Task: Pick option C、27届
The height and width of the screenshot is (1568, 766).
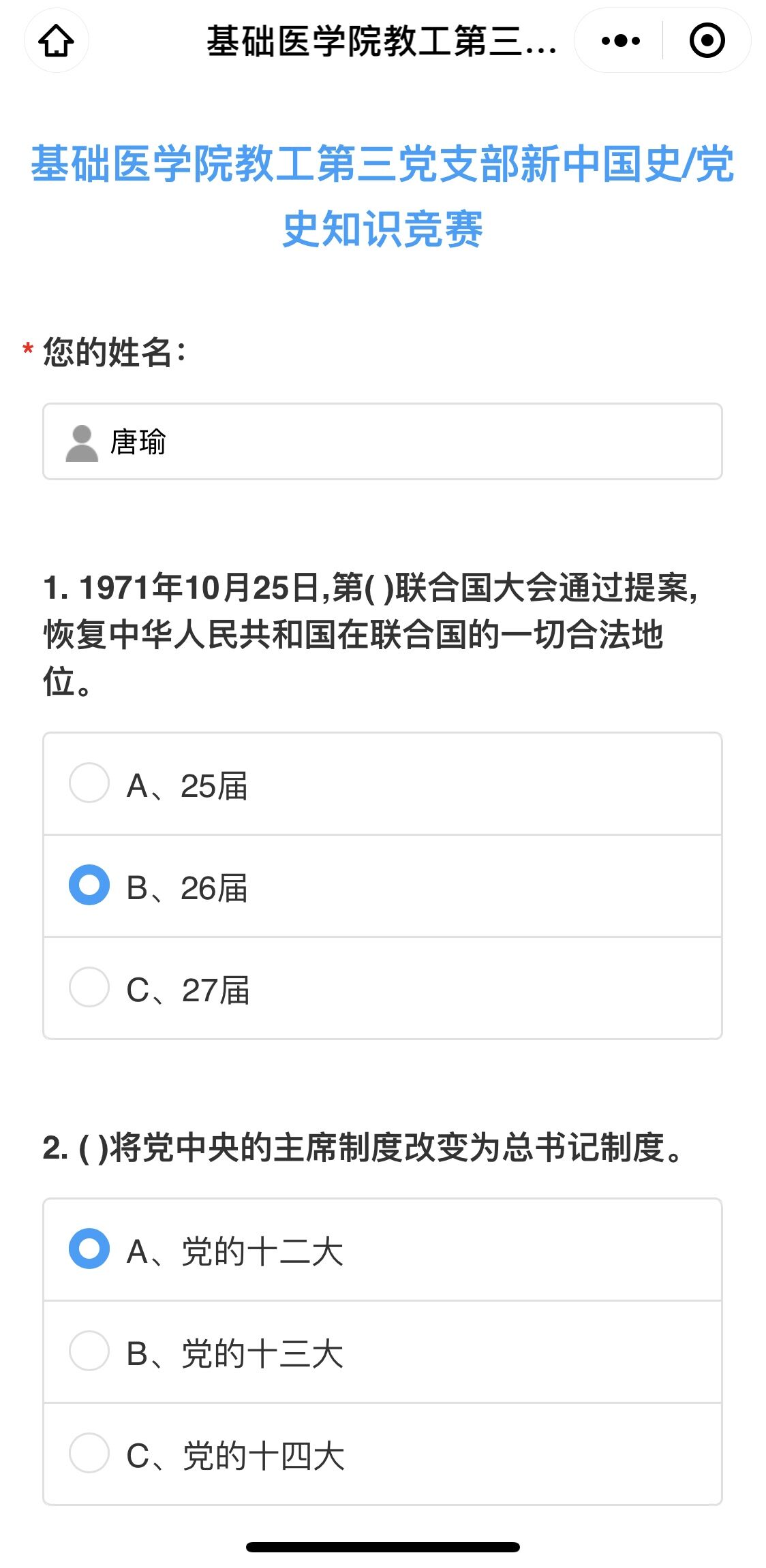Action: 382,988
